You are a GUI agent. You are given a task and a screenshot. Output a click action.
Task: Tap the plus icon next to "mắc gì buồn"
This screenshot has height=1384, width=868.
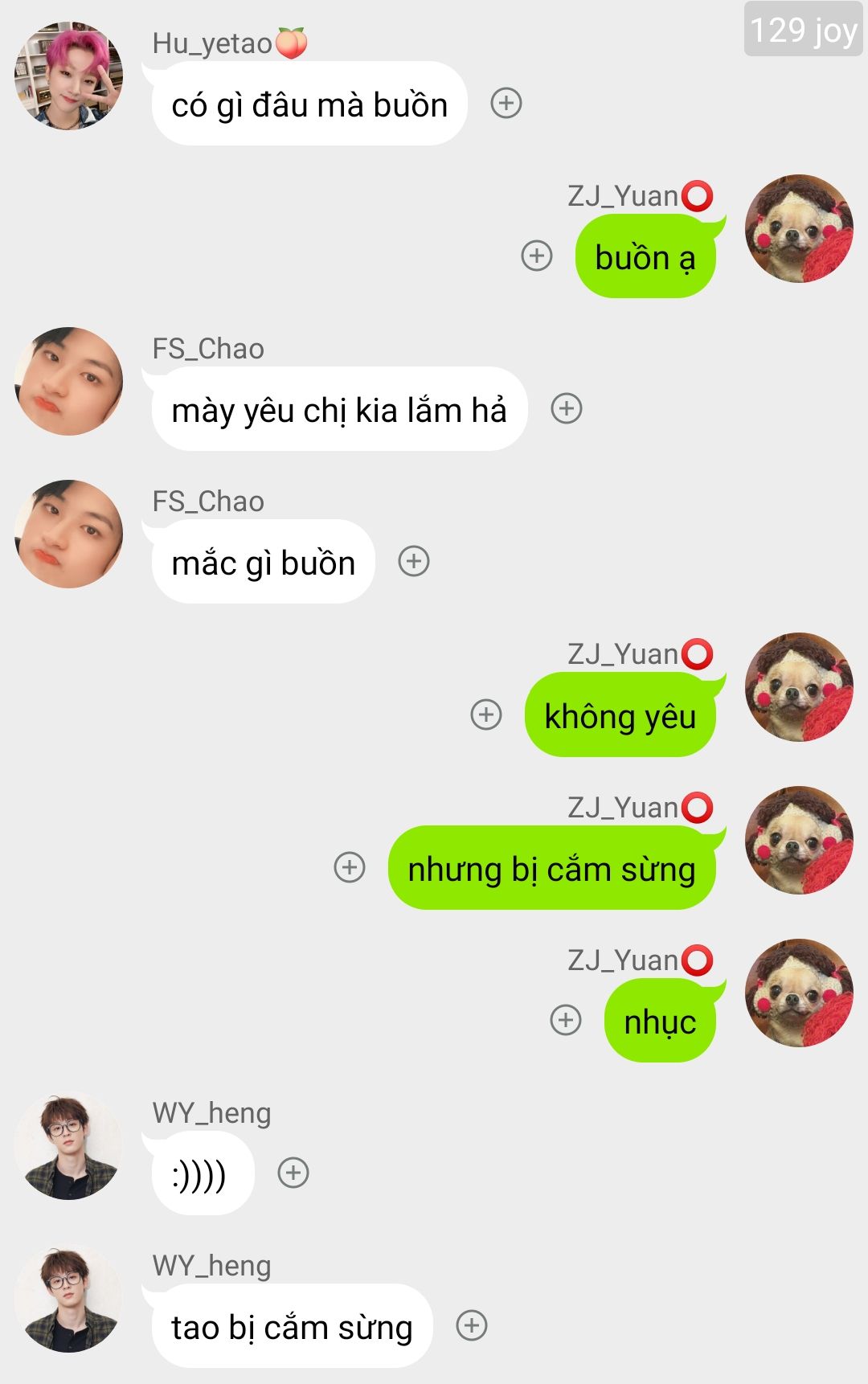point(414,562)
